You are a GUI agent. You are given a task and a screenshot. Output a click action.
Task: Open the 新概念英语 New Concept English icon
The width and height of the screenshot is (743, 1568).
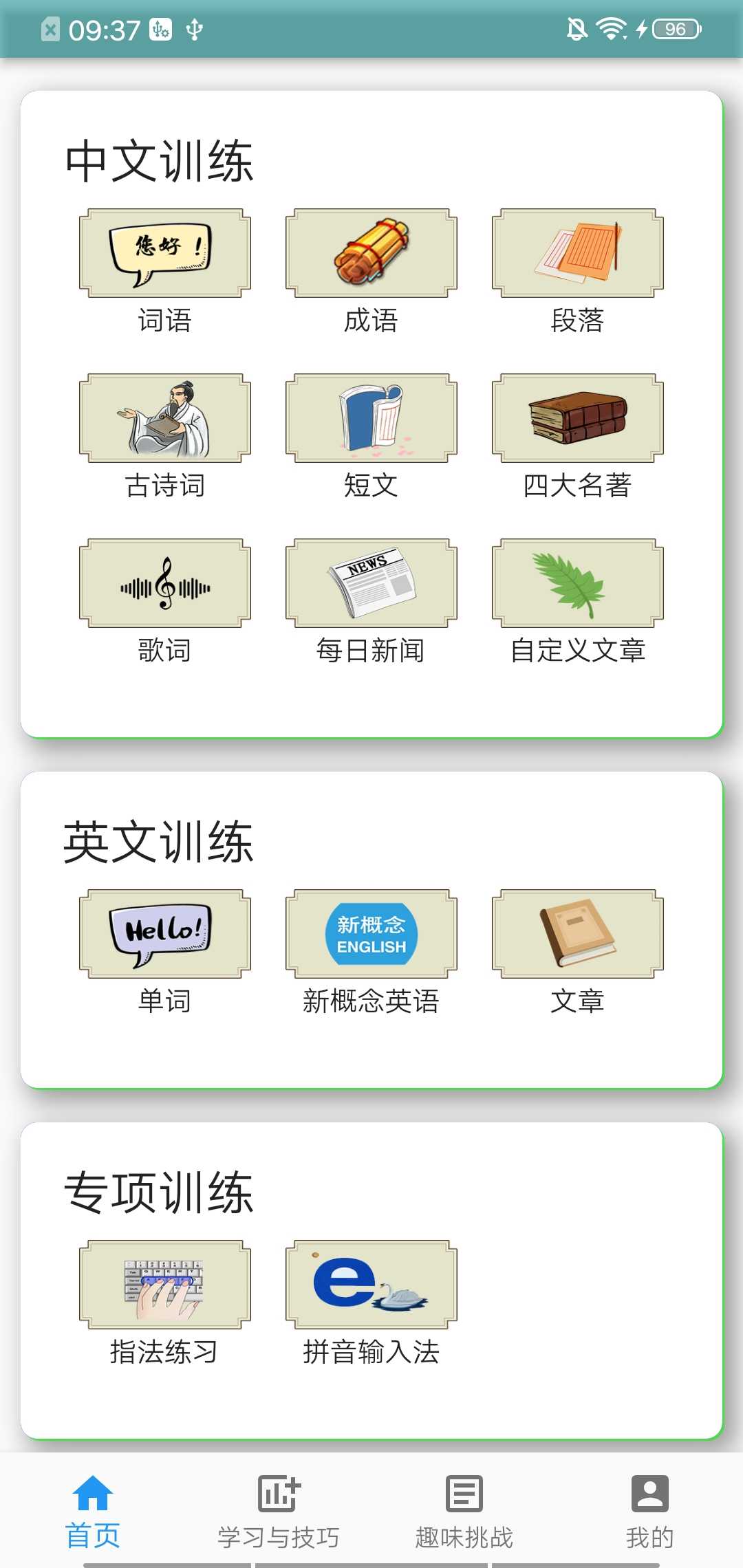[x=371, y=933]
